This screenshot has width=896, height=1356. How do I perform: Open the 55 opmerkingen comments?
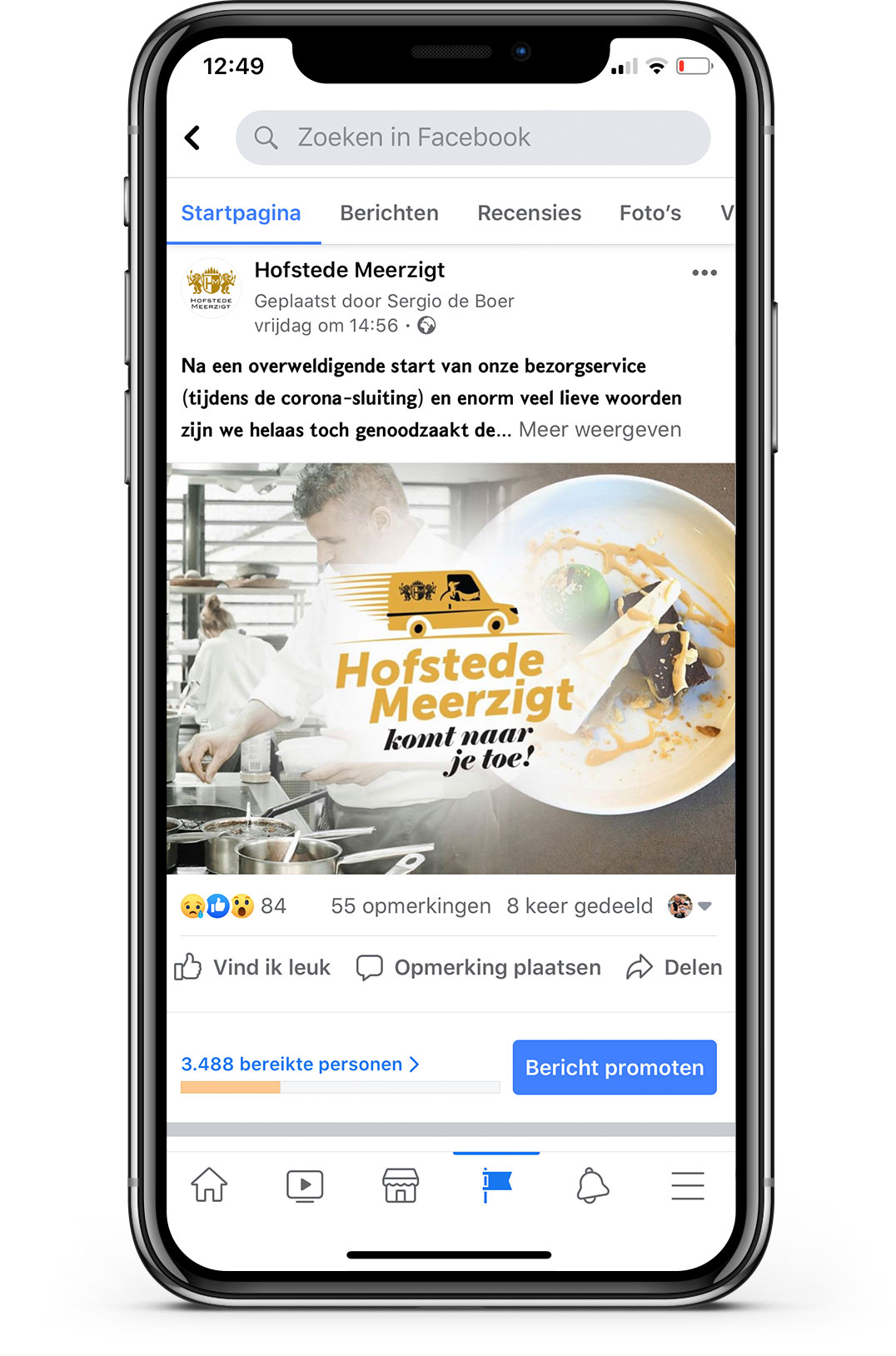click(411, 906)
